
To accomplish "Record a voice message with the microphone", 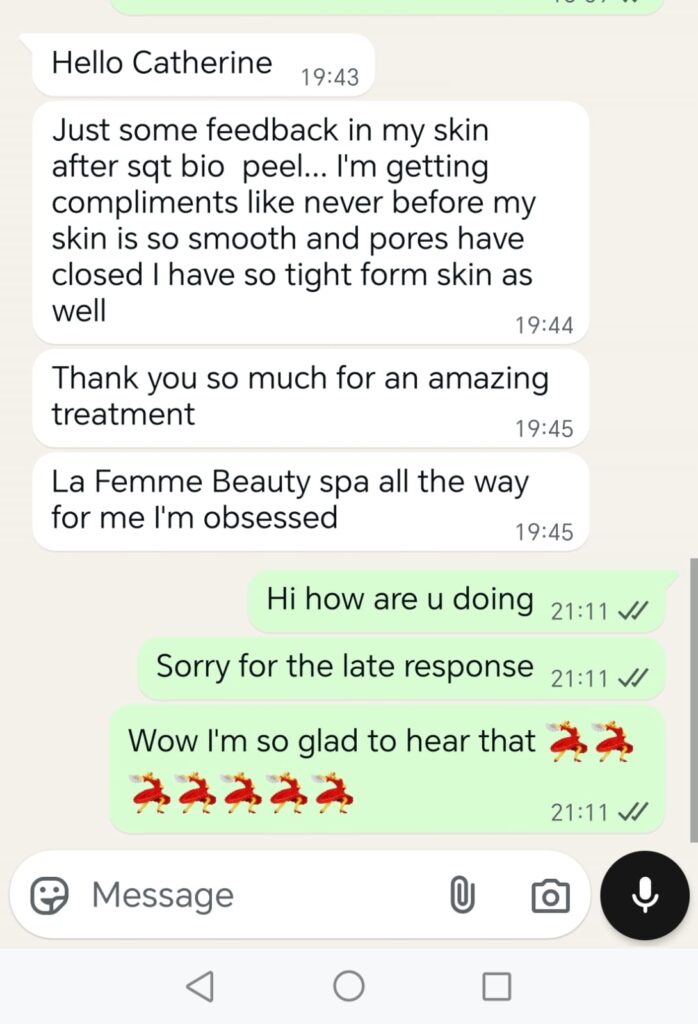I will coord(645,895).
